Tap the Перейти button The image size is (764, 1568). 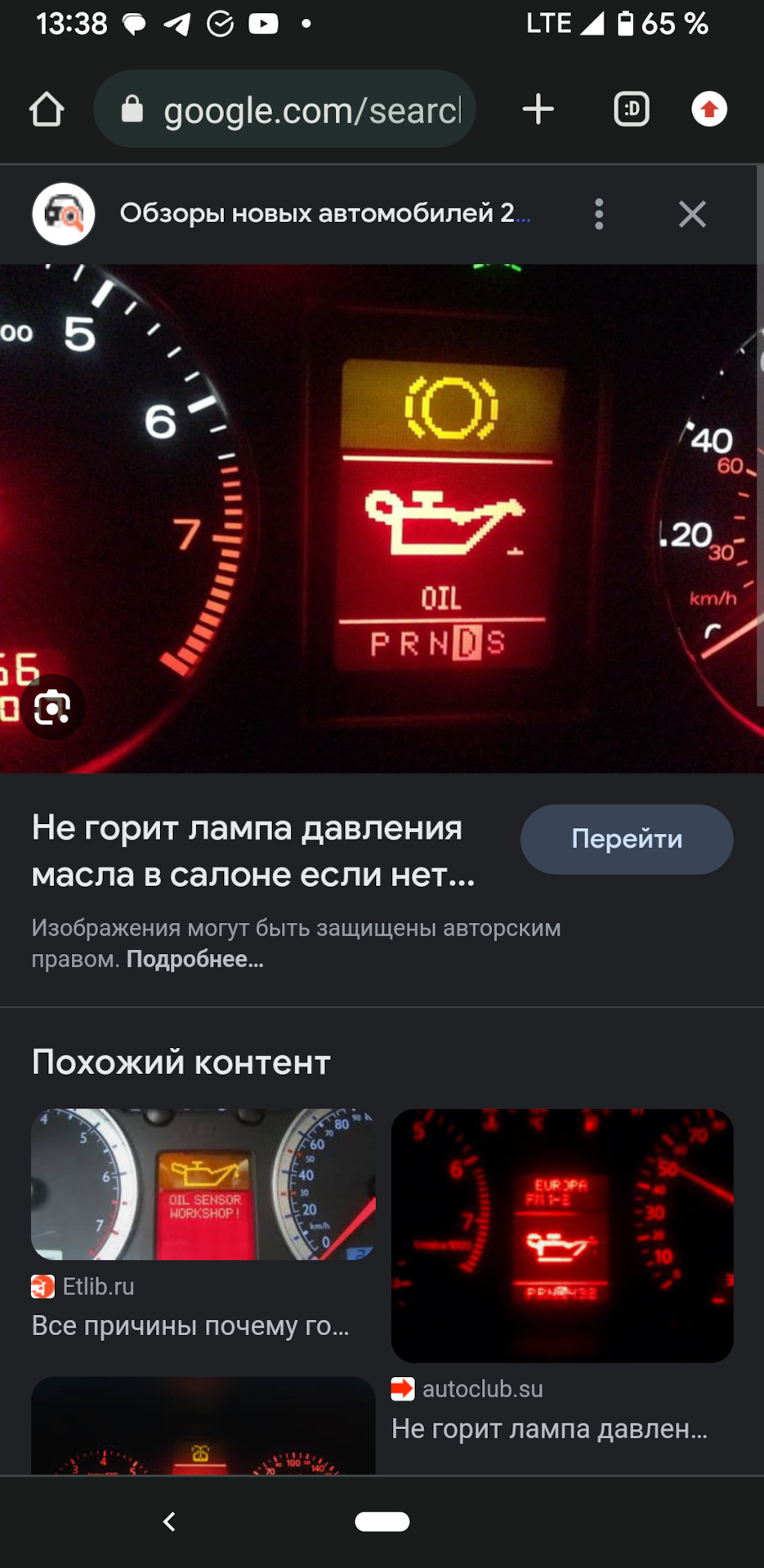pyautogui.click(x=626, y=839)
